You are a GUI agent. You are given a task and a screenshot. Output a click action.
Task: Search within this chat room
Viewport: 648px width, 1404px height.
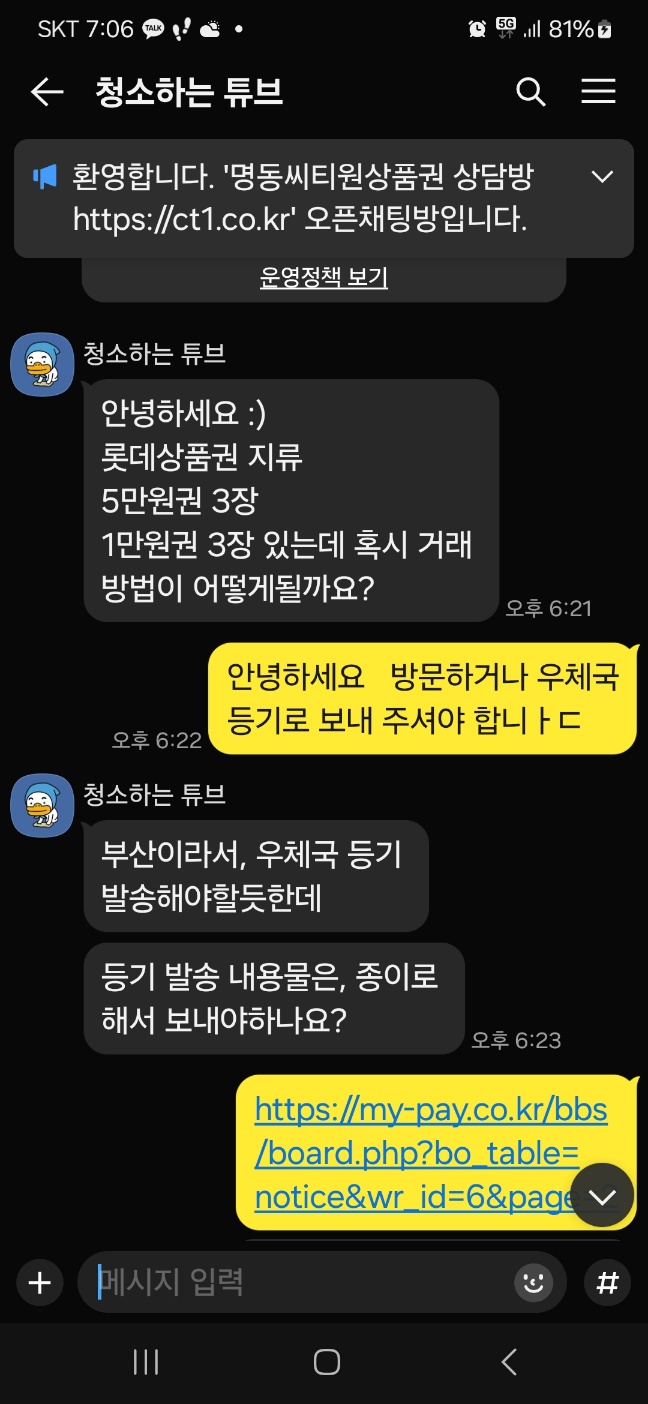(530, 93)
